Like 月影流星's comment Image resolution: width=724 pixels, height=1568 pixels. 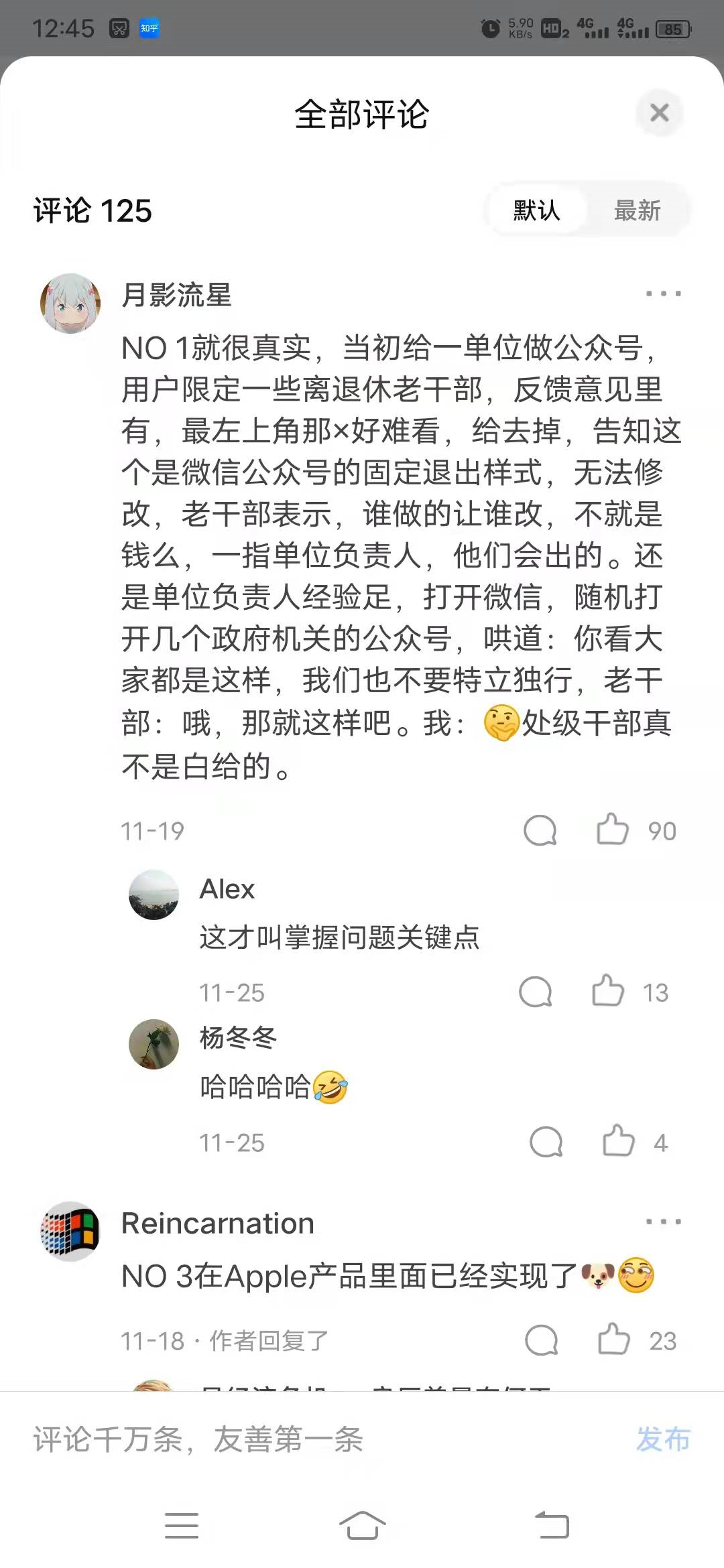[613, 830]
